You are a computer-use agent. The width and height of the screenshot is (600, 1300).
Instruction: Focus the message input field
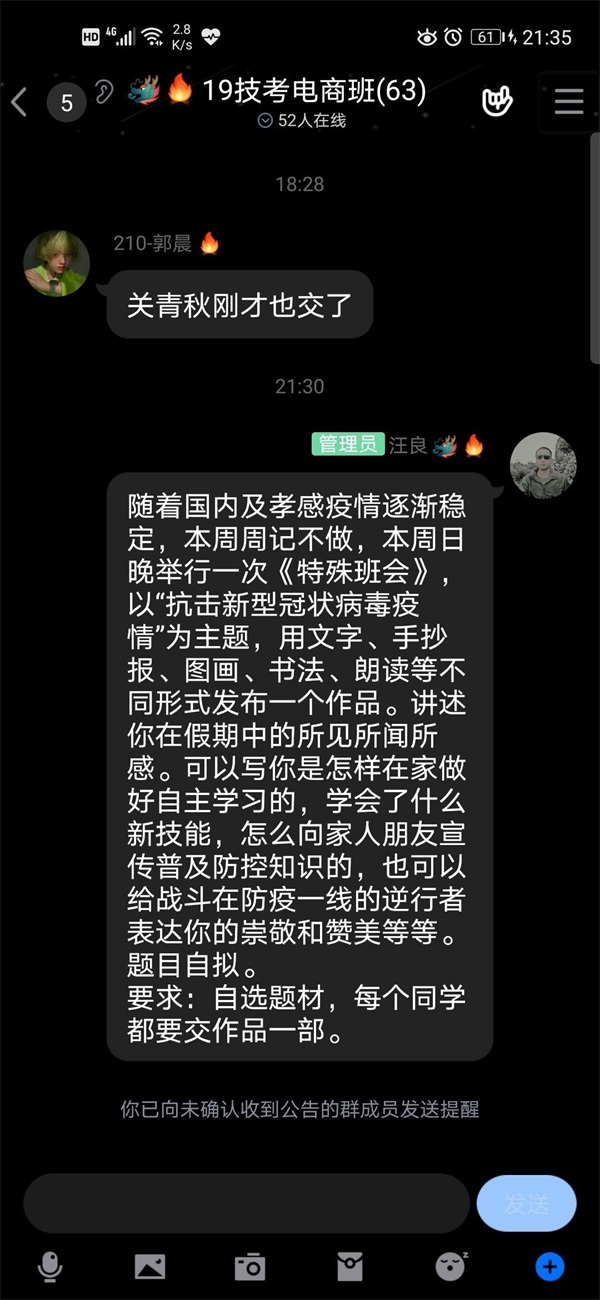coord(246,1203)
